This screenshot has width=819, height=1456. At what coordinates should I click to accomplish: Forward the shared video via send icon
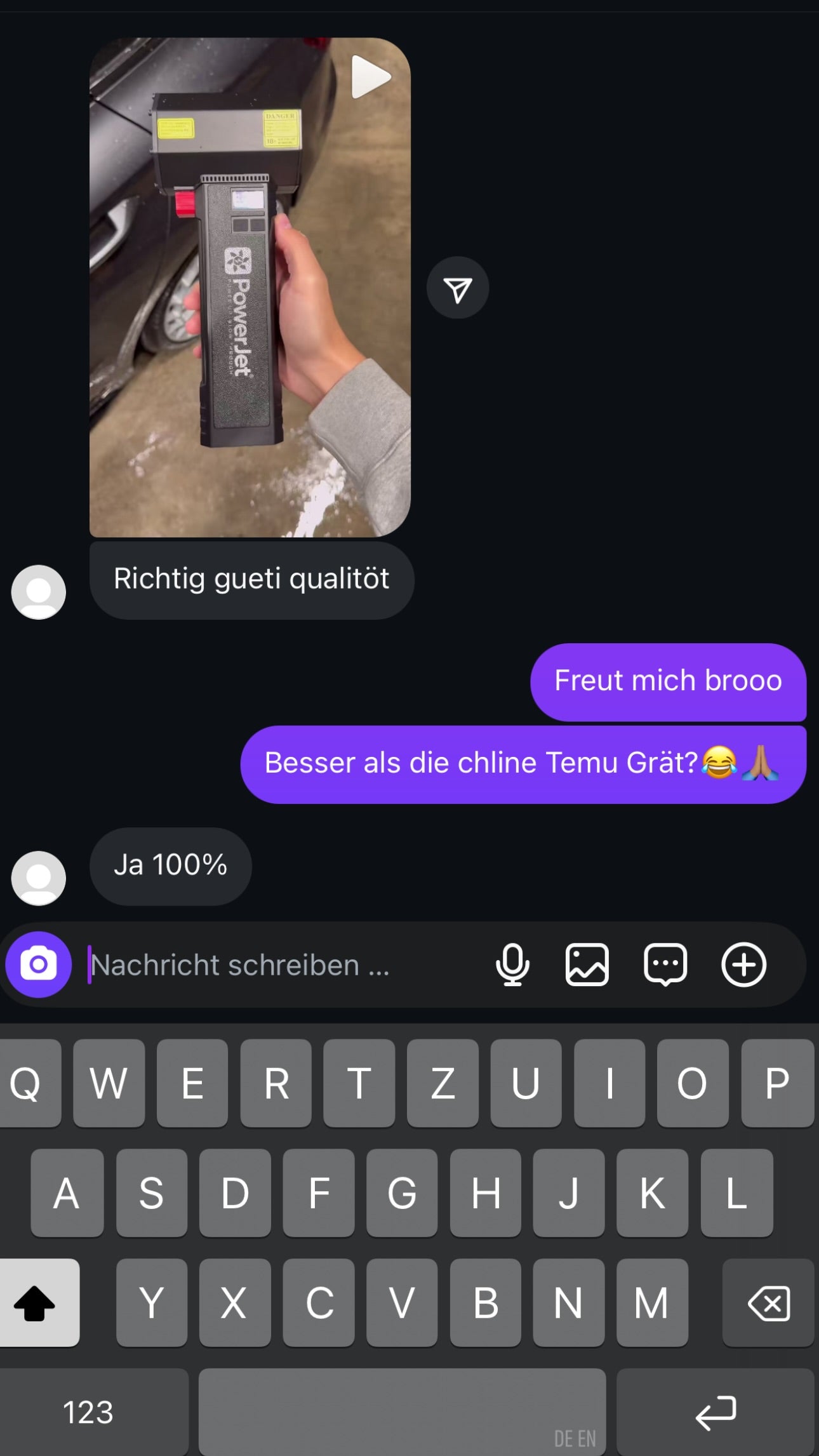click(x=457, y=288)
